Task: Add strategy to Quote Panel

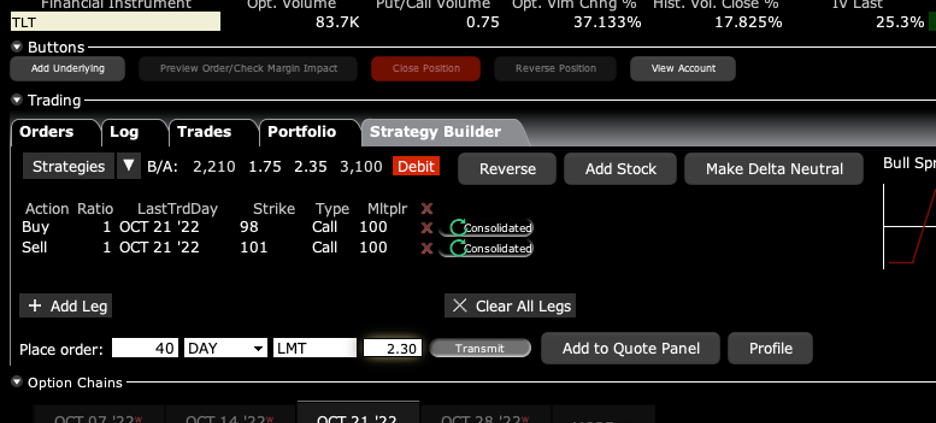Action: click(x=630, y=348)
